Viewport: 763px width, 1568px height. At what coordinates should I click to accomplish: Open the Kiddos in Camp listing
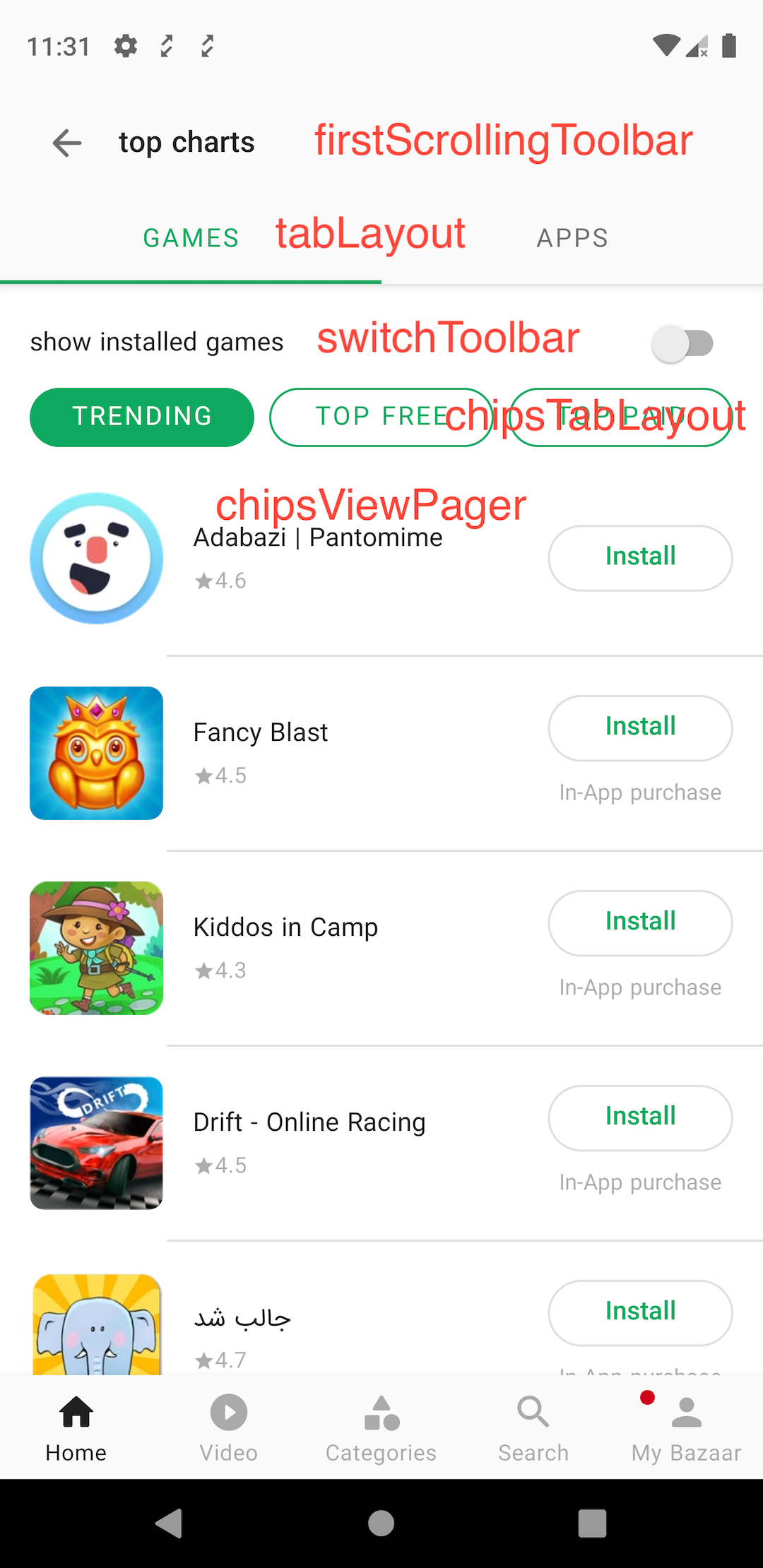pyautogui.click(x=285, y=928)
